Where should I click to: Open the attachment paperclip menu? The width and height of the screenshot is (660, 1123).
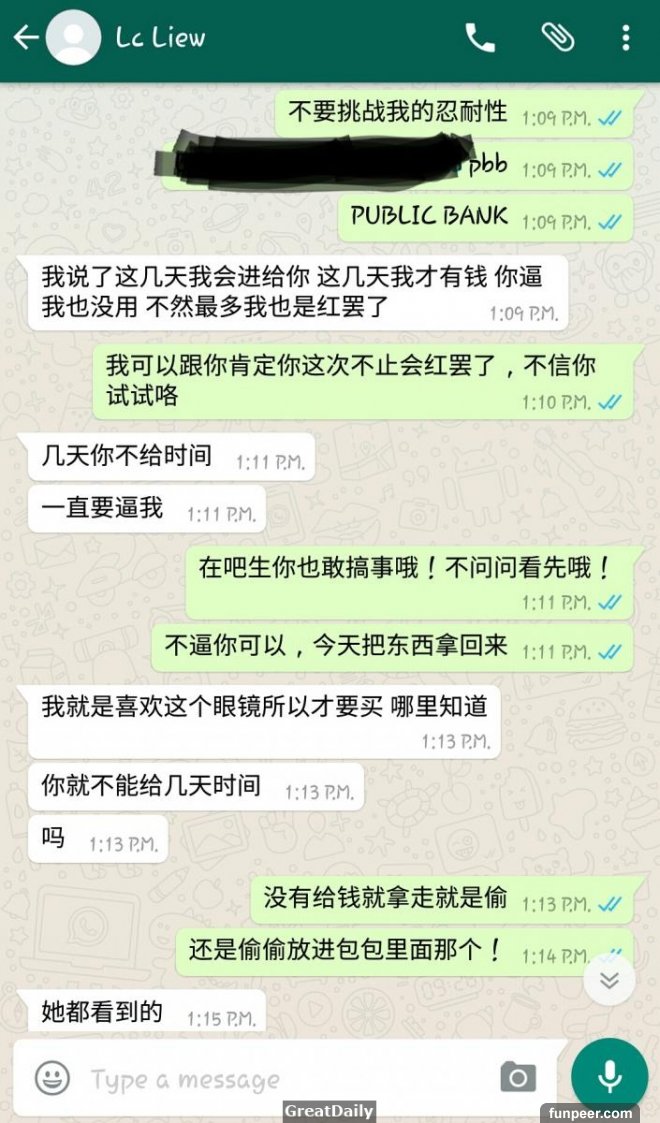[x=557, y=39]
